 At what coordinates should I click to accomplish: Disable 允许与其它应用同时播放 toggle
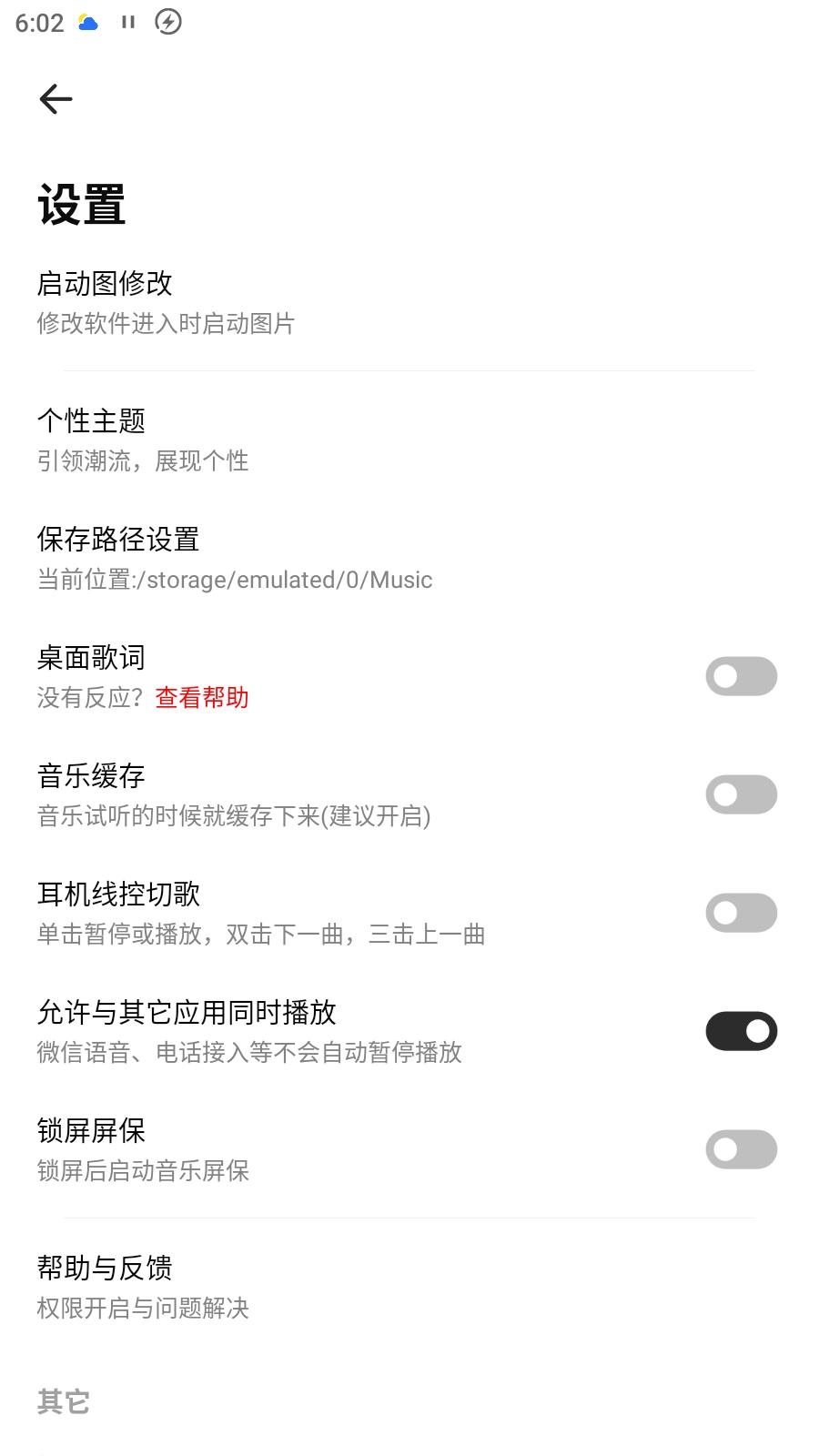[x=741, y=1031]
